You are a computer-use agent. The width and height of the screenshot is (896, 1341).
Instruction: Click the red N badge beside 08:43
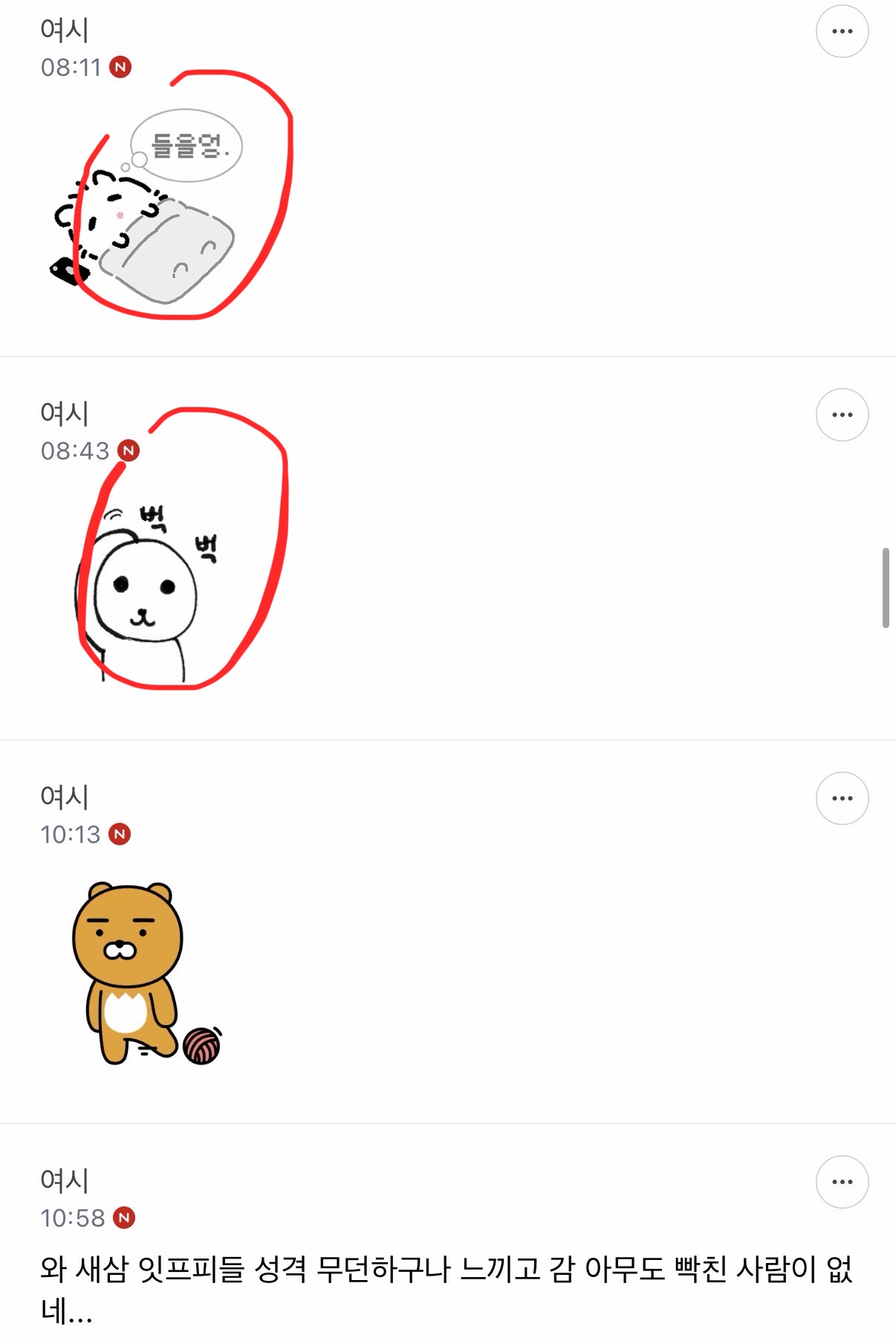[128, 451]
